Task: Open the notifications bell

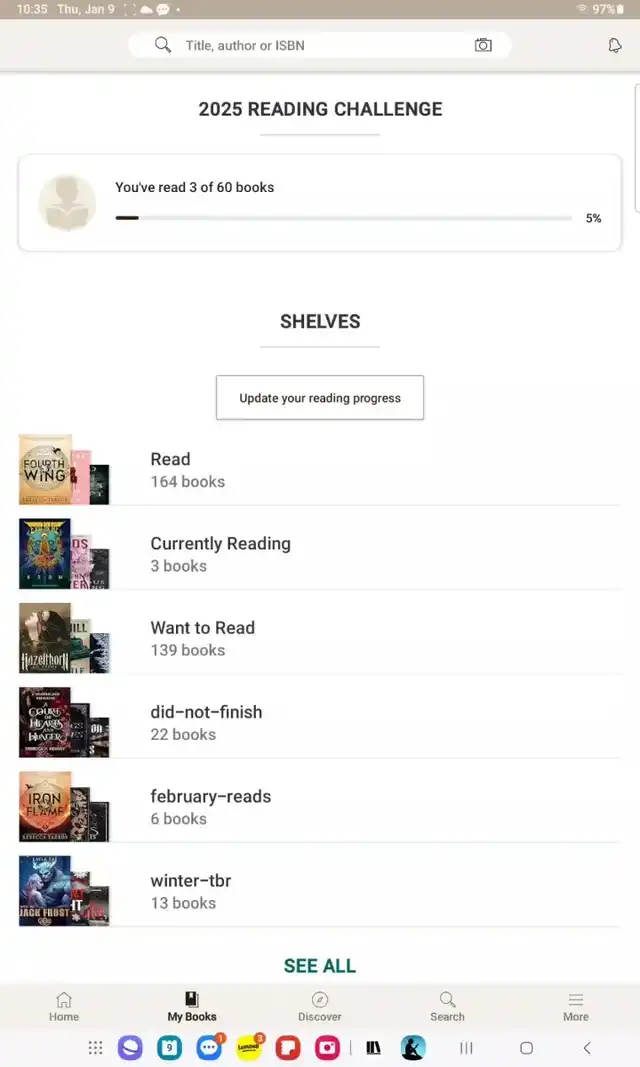Action: pos(614,46)
